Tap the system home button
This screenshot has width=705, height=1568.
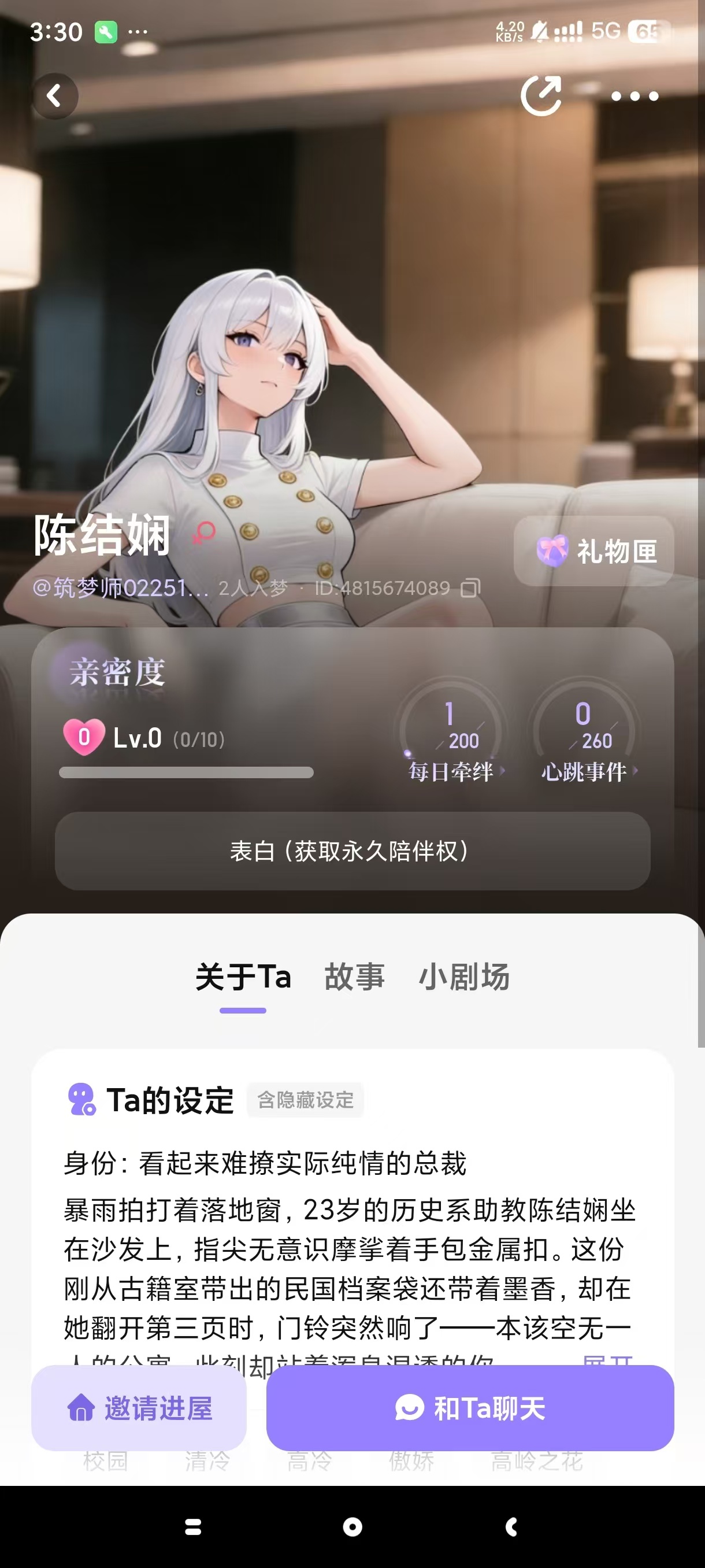click(352, 1526)
